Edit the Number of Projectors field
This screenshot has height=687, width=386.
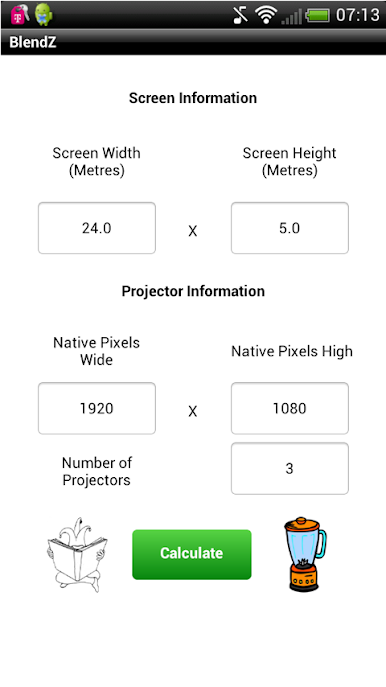290,468
